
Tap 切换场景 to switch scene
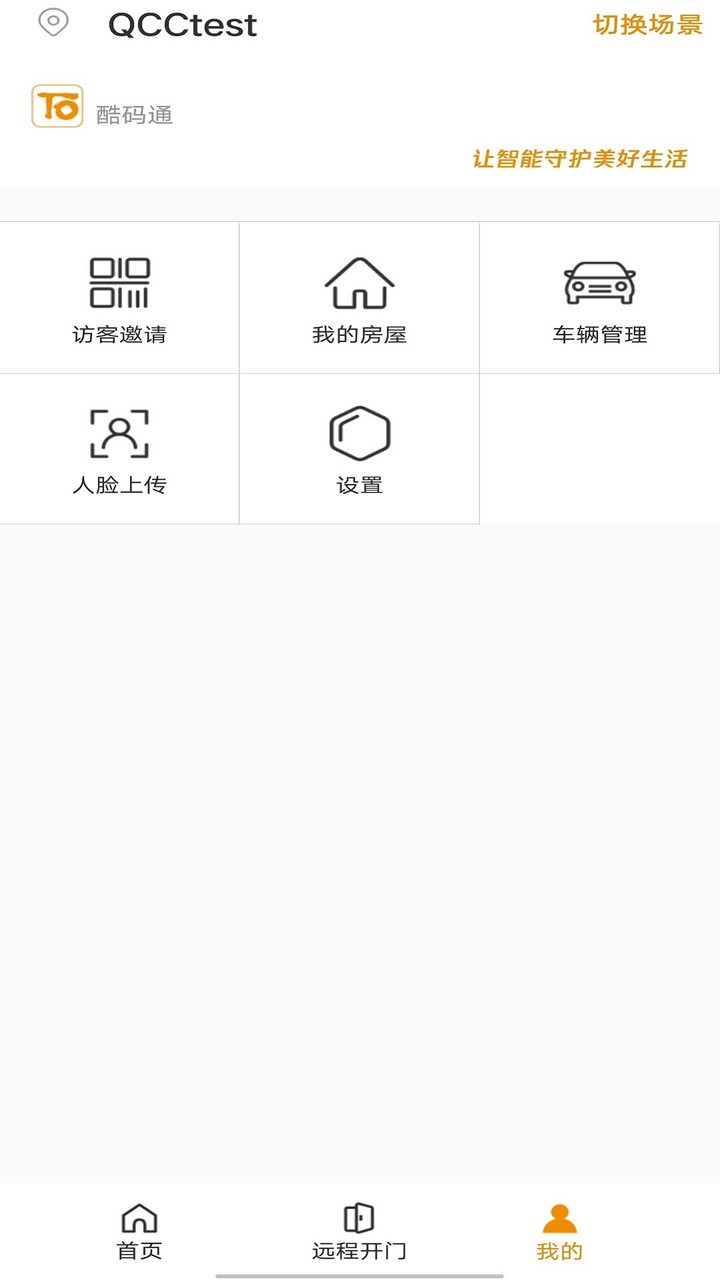[647, 25]
